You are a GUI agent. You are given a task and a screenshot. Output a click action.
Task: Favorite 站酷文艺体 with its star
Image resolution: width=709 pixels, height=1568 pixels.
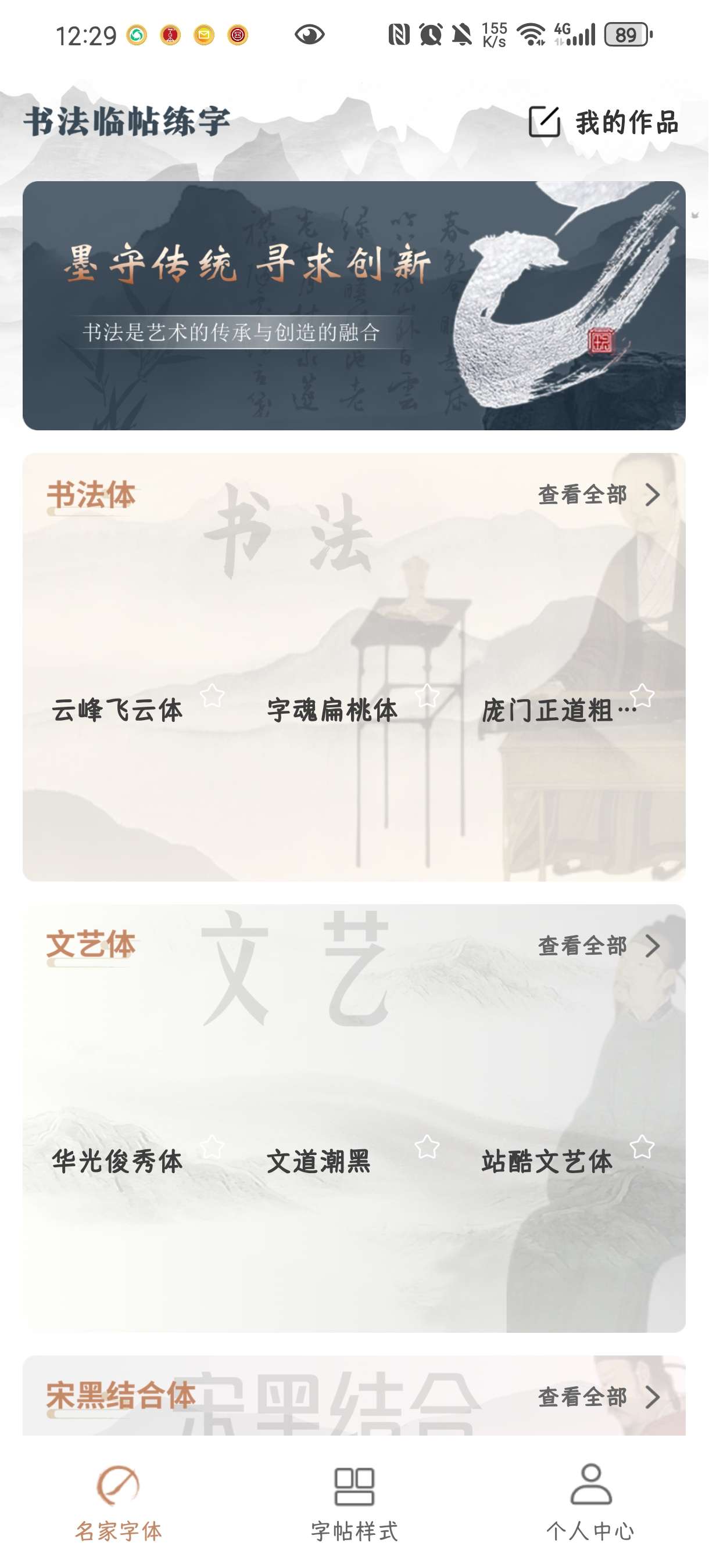(x=643, y=1148)
